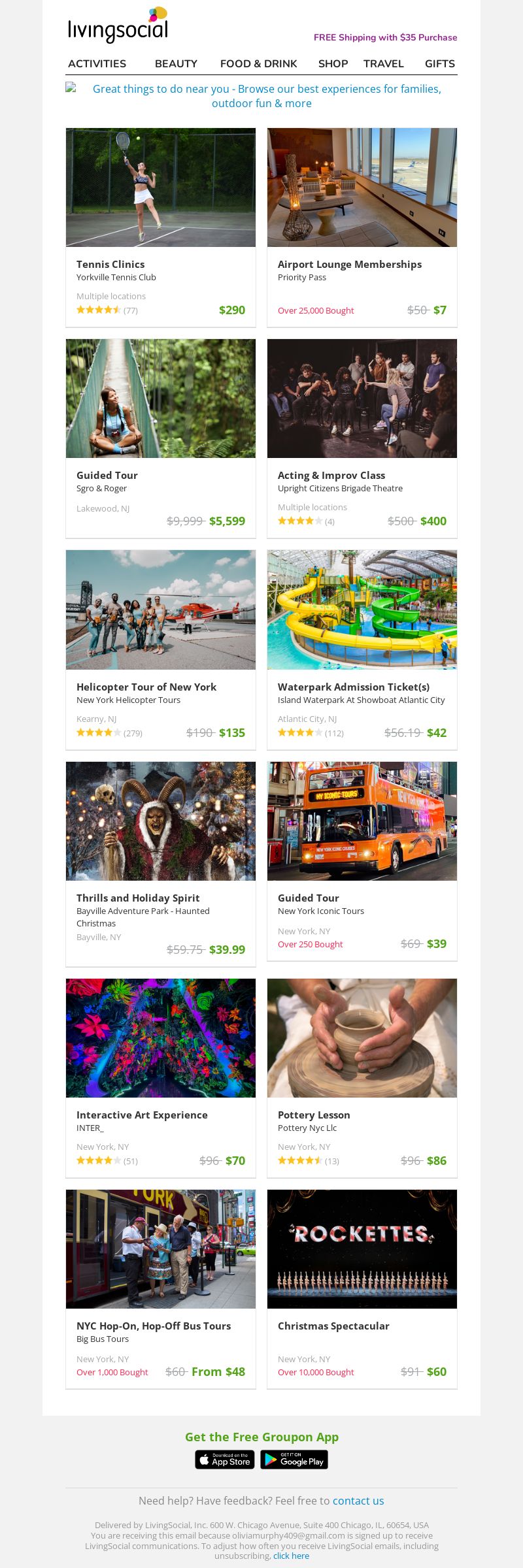Open the Travel category
Viewport: 523px width, 1568px height.
[383, 64]
